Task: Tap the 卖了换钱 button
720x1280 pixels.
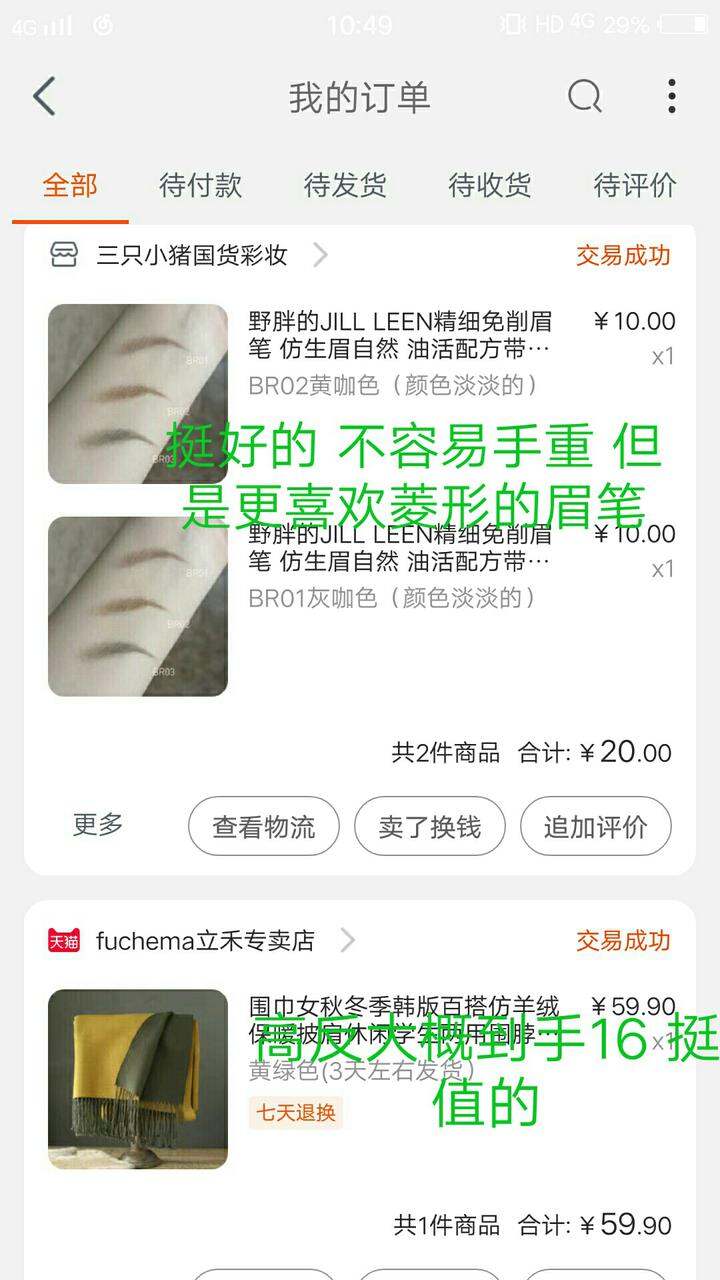Action: (x=430, y=826)
